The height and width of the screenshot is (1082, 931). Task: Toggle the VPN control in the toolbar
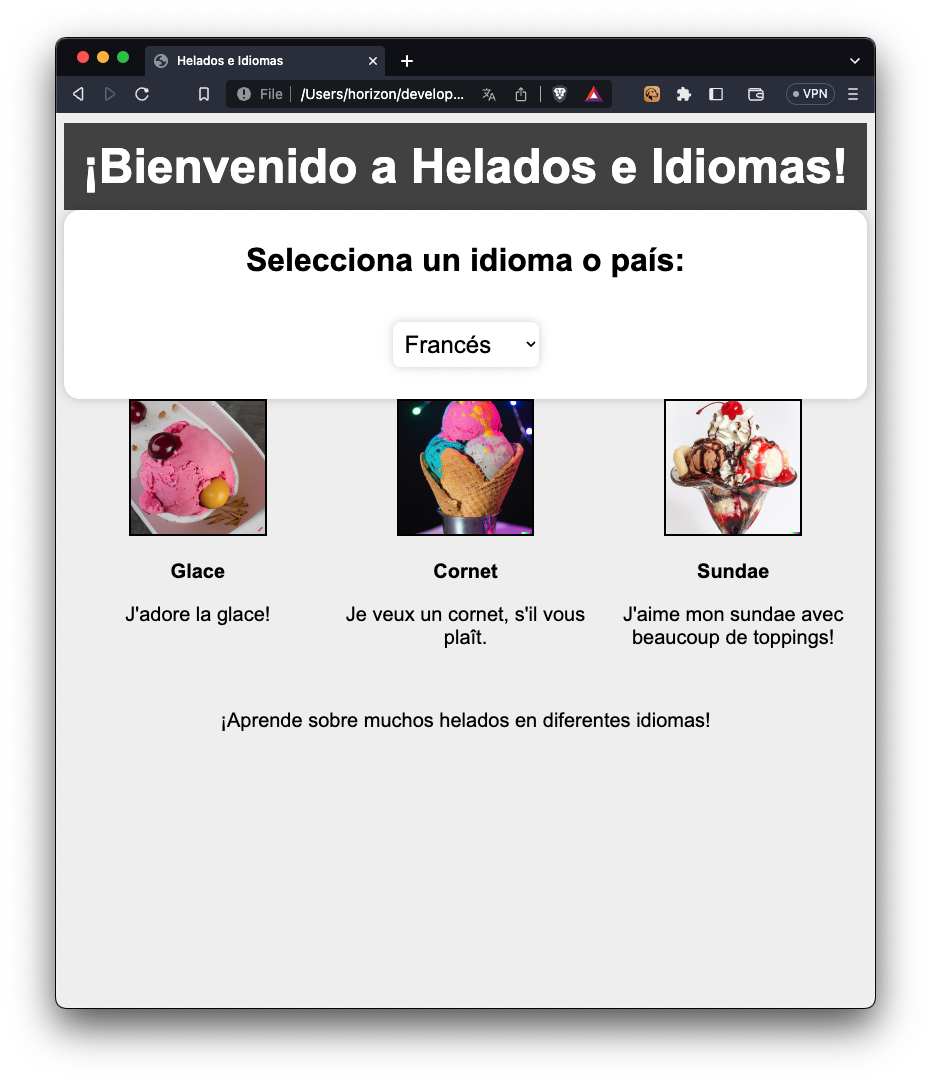pyautogui.click(x=810, y=93)
